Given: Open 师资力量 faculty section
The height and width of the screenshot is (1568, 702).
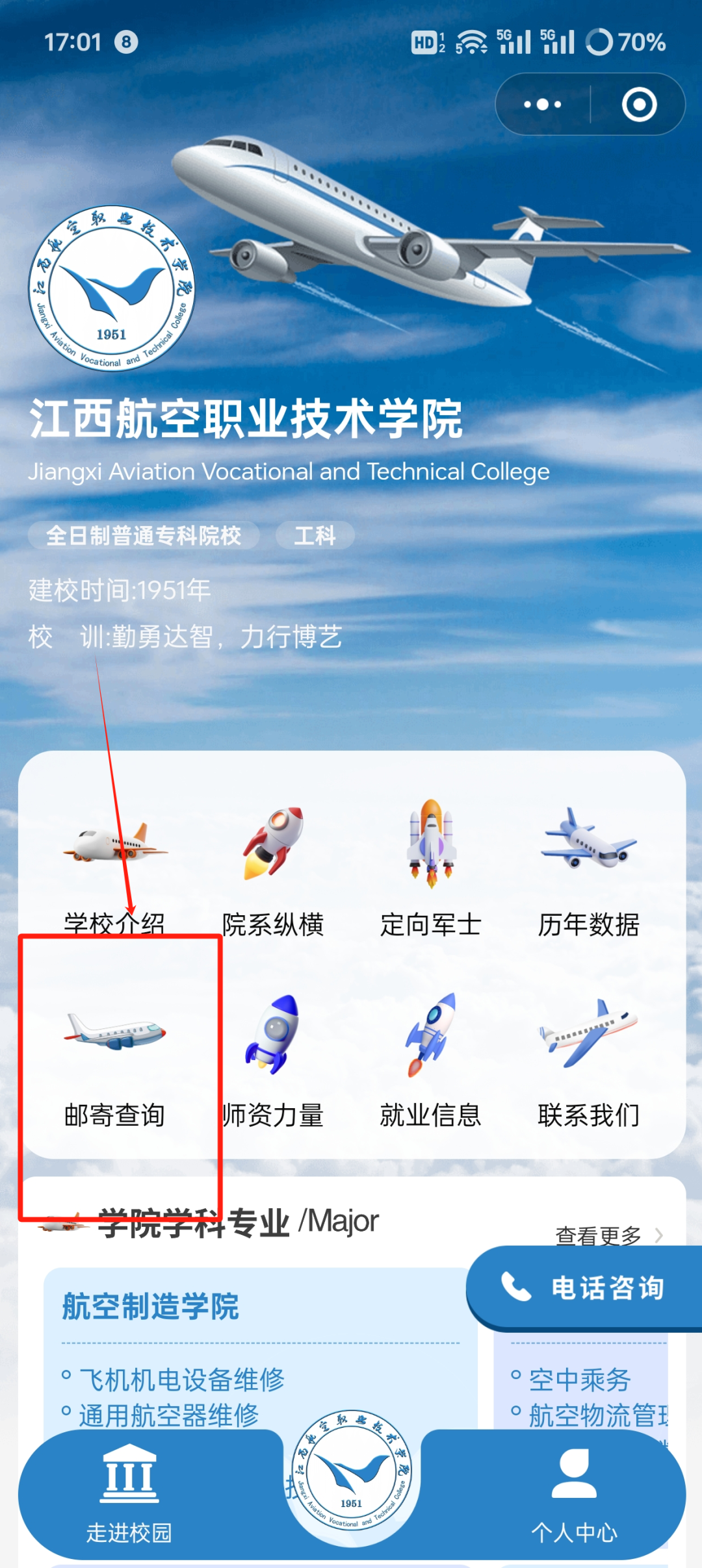Looking at the screenshot, I should (273, 1059).
